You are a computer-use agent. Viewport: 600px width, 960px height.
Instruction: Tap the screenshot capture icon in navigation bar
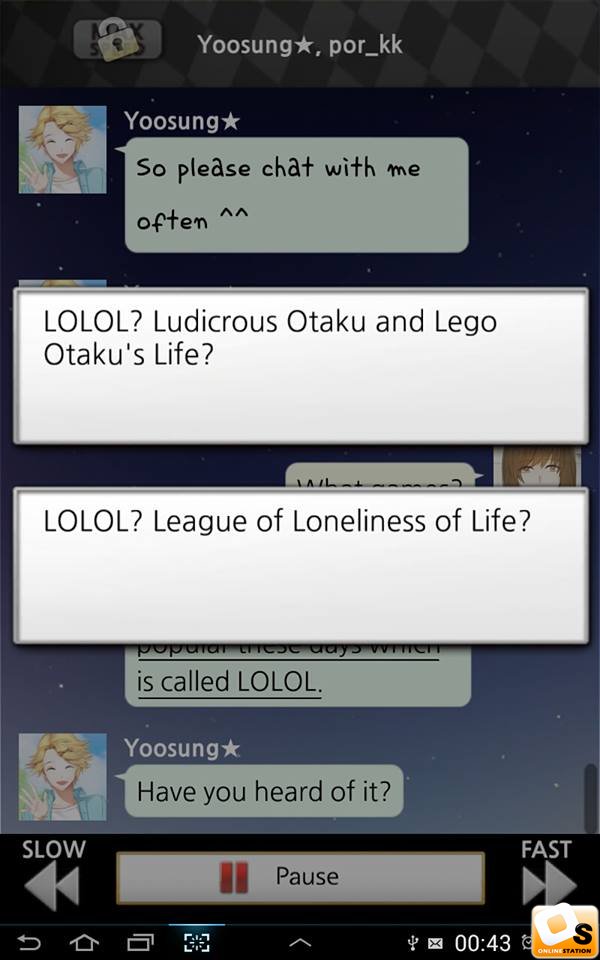197,942
